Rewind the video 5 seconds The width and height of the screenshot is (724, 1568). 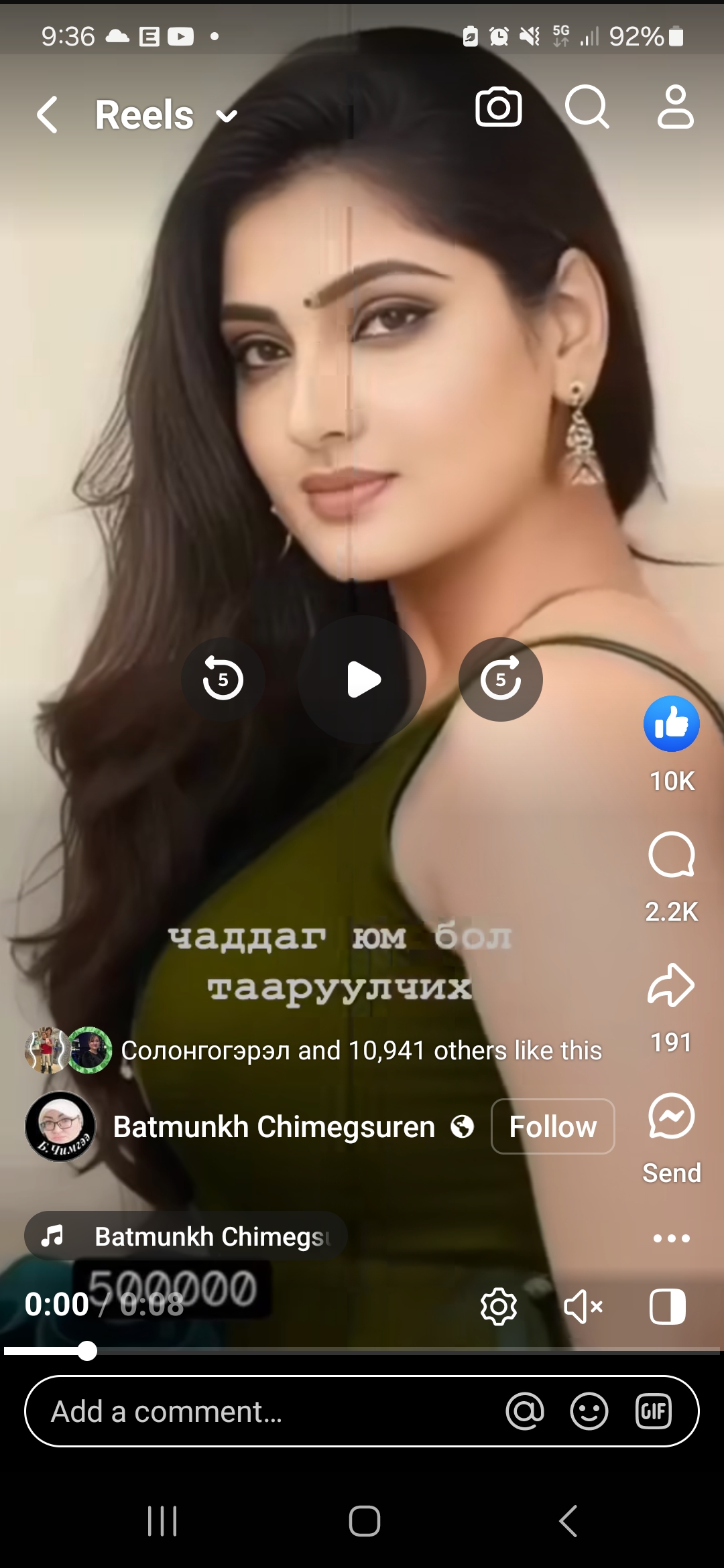pyautogui.click(x=223, y=679)
